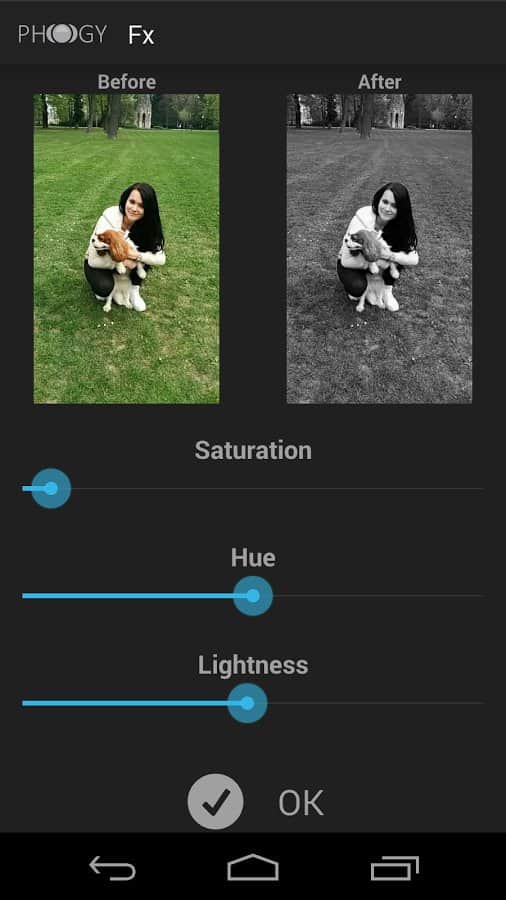
Task: Tap the Saturation slider handle
Action: coord(51,488)
